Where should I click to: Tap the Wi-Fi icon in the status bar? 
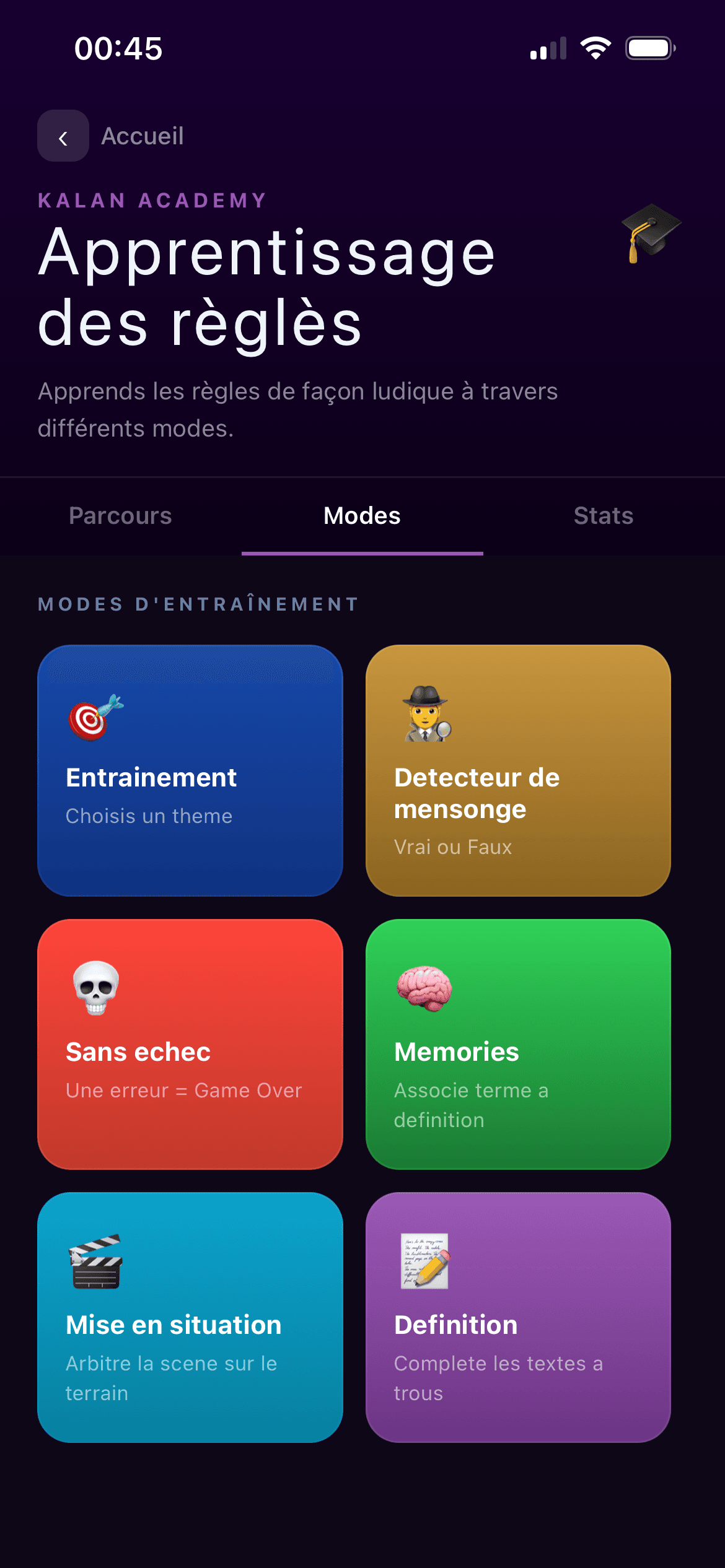pyautogui.click(x=595, y=48)
